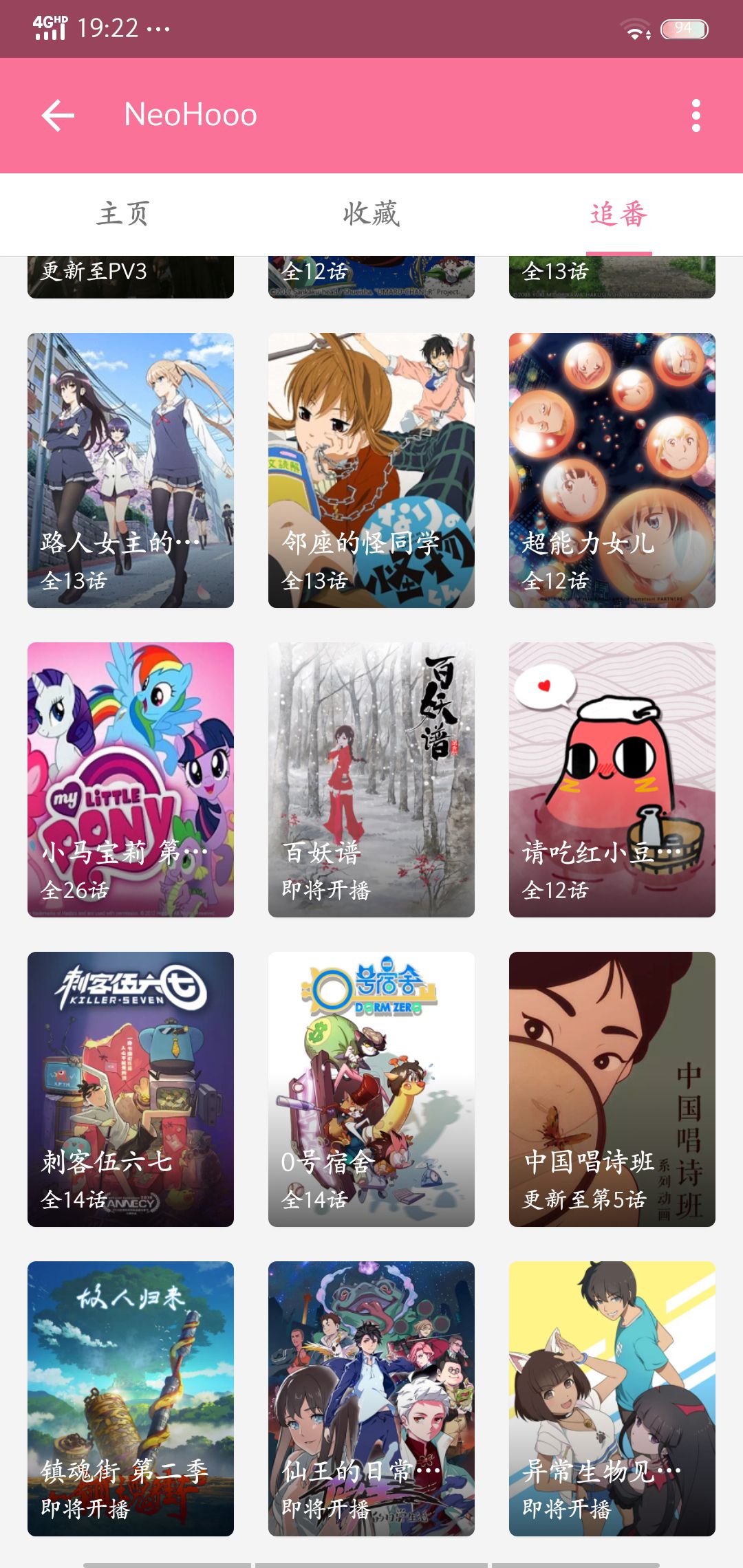Open the 0号宿舍 card
The height and width of the screenshot is (1568, 743).
(371, 1089)
